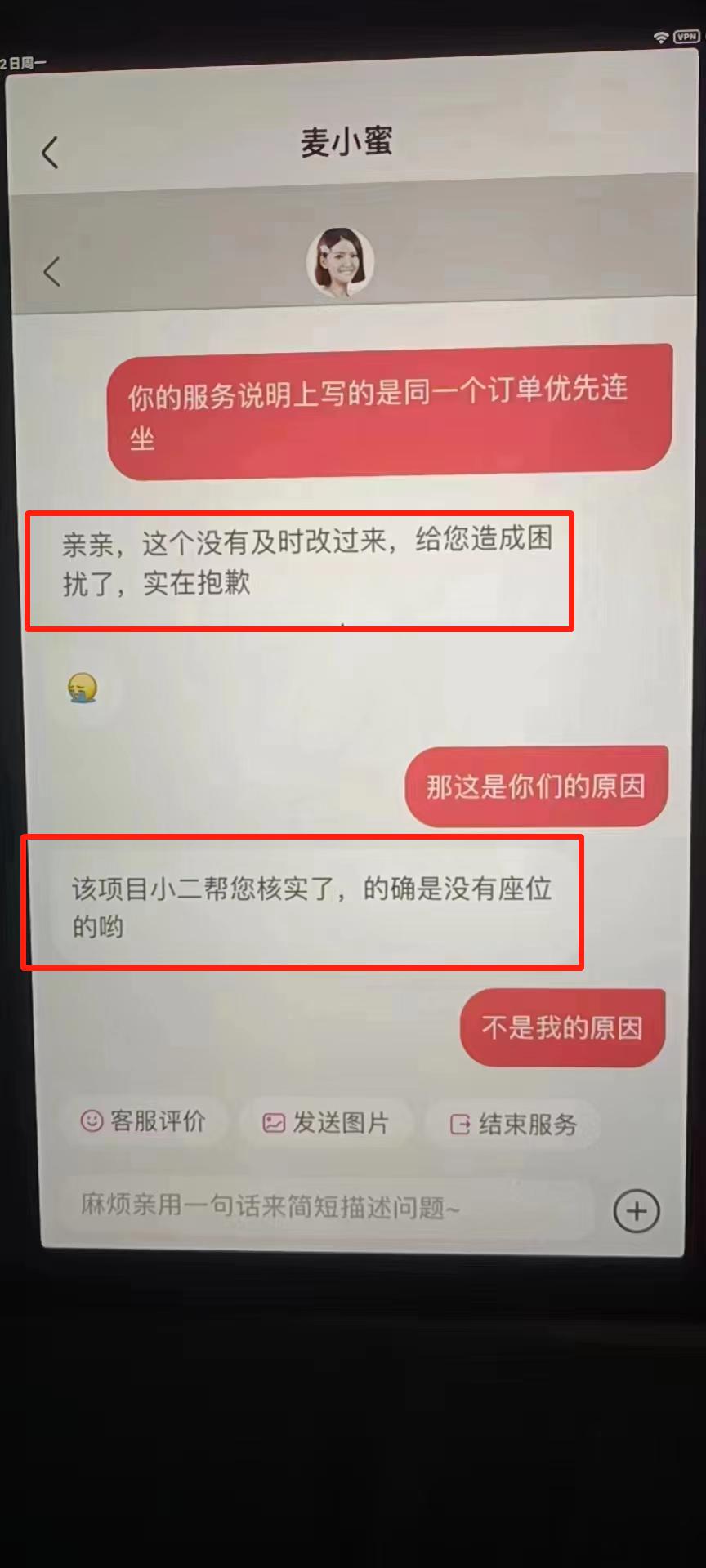The image size is (706, 1568).
Task: Open the plus attachment menu
Action: click(636, 1211)
